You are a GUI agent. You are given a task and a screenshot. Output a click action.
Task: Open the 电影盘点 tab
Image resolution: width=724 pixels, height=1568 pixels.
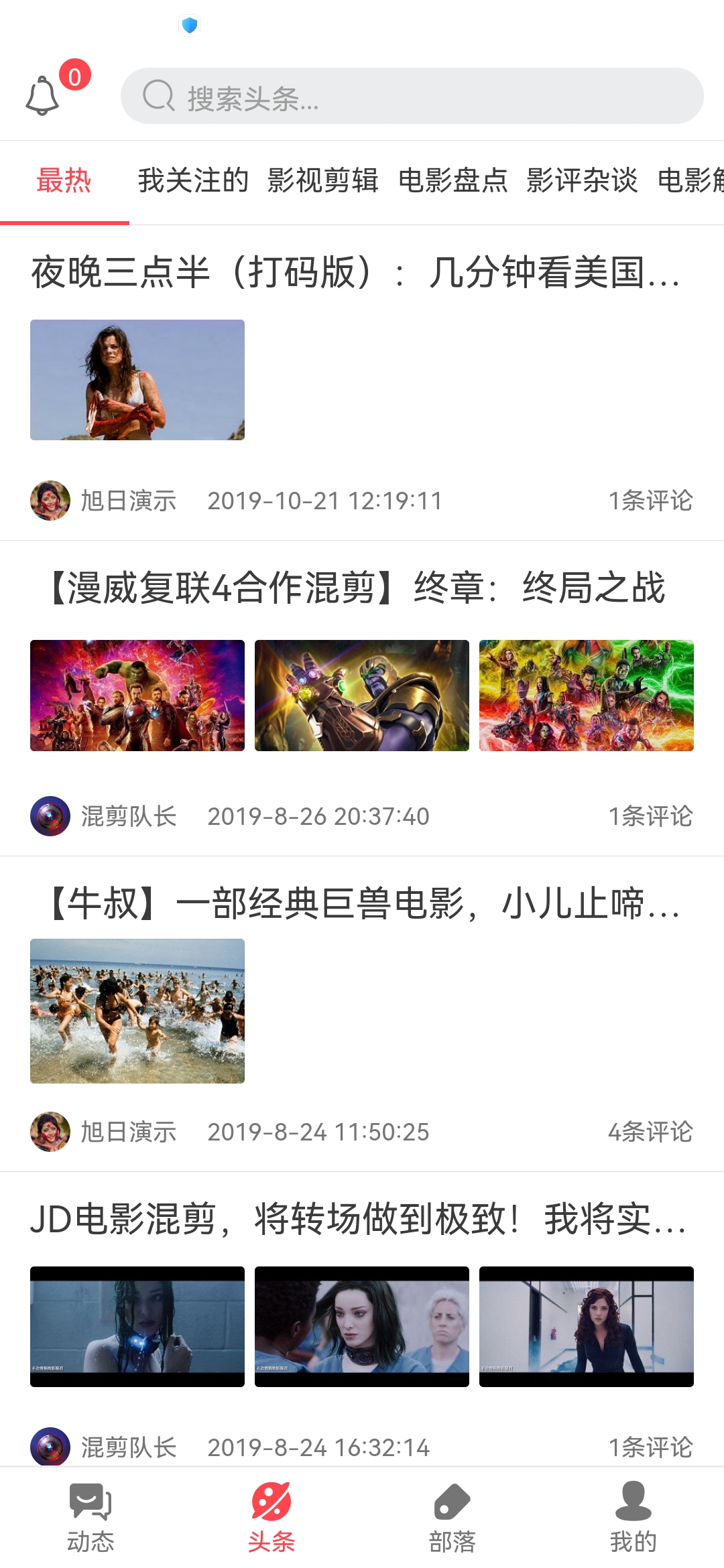click(x=452, y=181)
